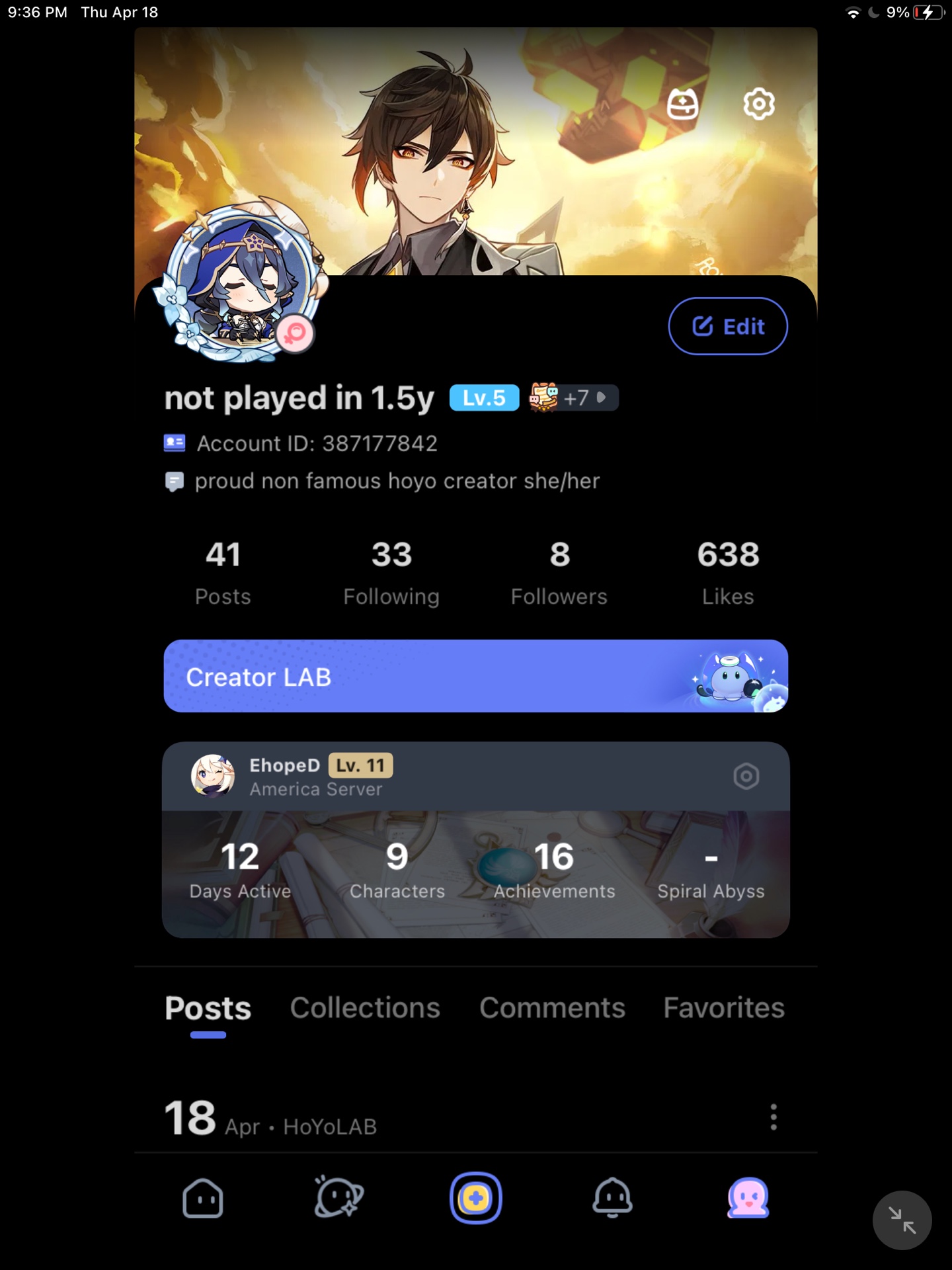Viewport: 952px width, 1270px height.
Task: Open the Creator LAB banner
Action: (475, 676)
